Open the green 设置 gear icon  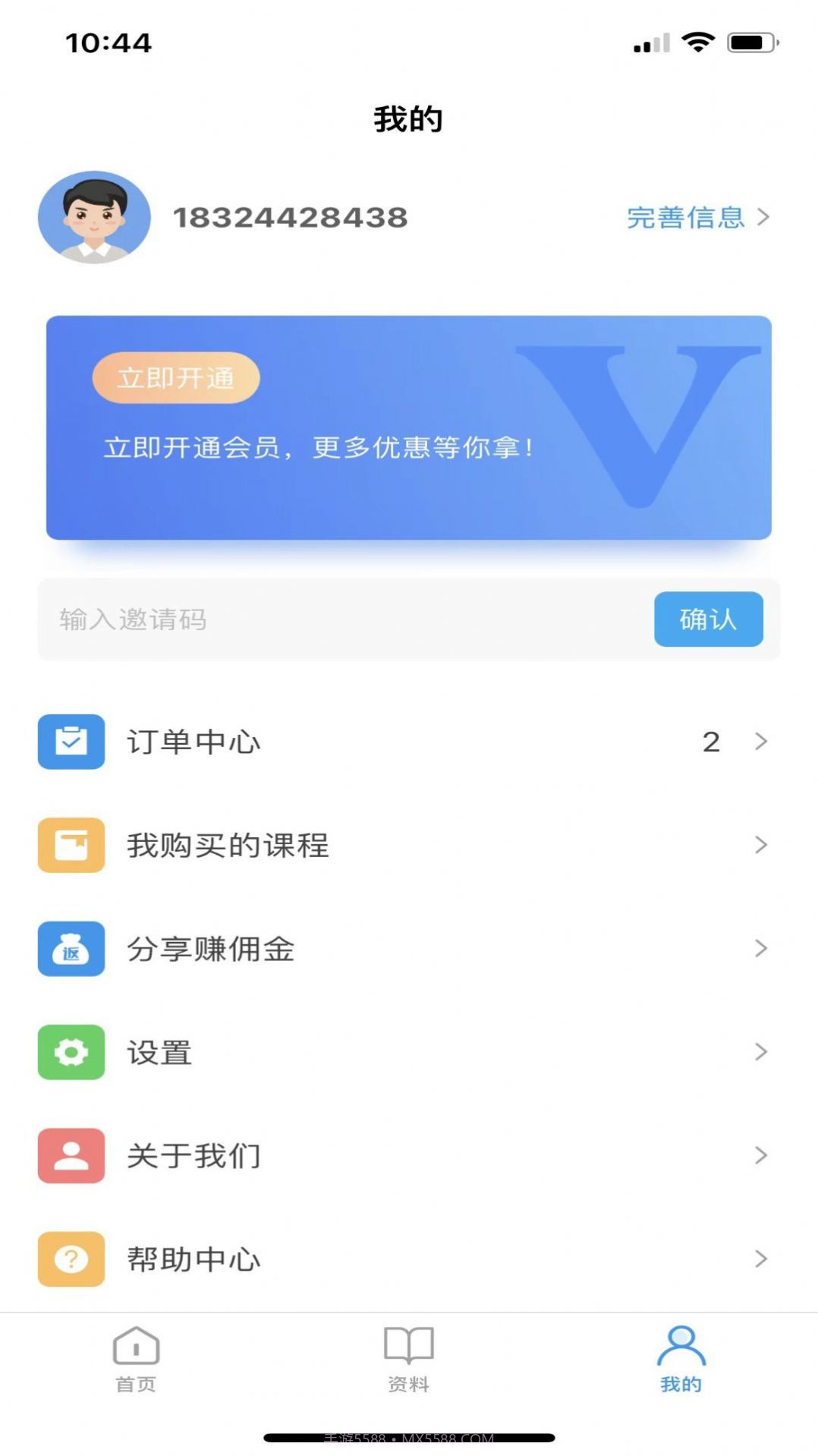[71, 1052]
